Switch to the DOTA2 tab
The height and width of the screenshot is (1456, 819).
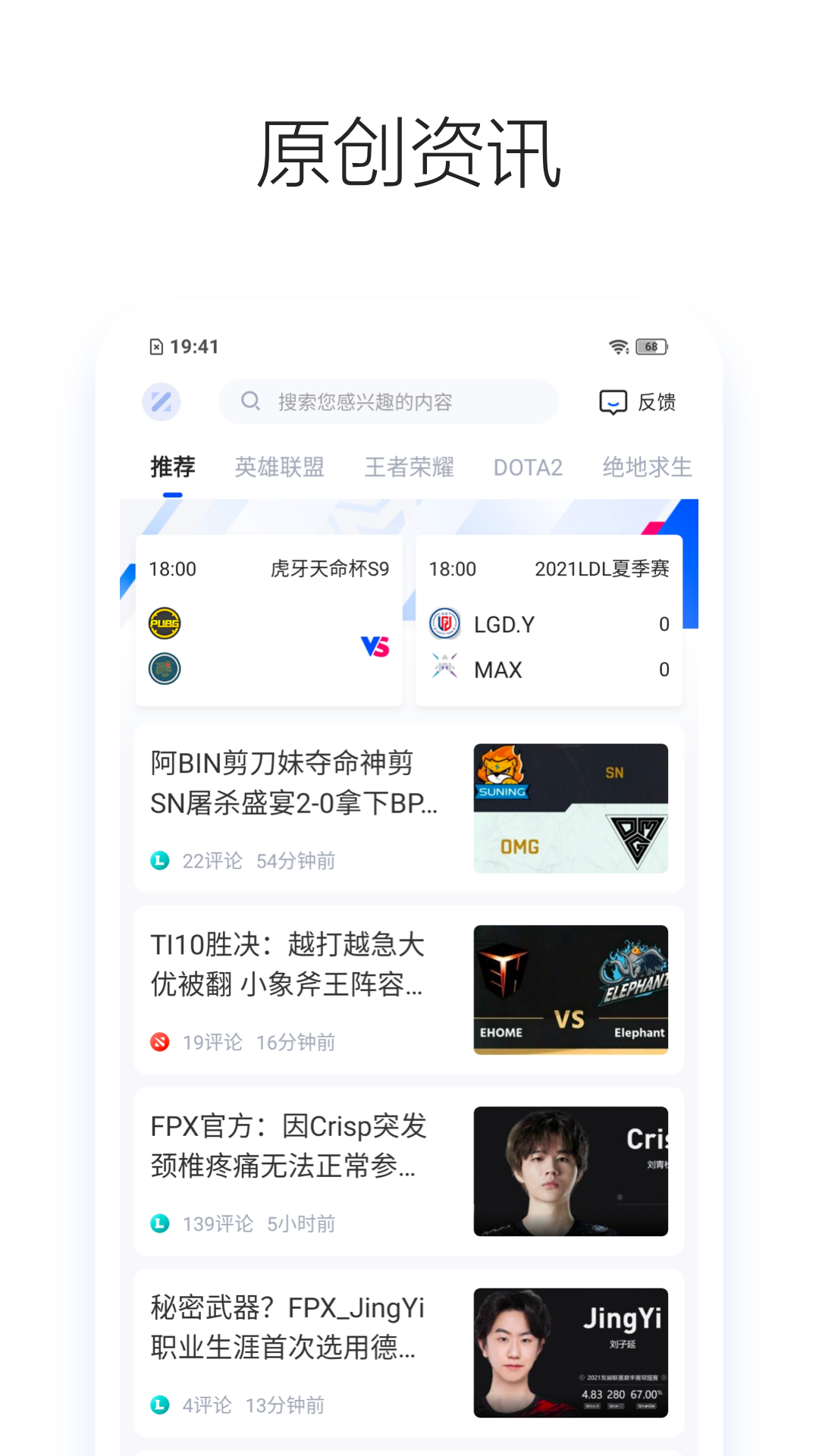pyautogui.click(x=529, y=467)
